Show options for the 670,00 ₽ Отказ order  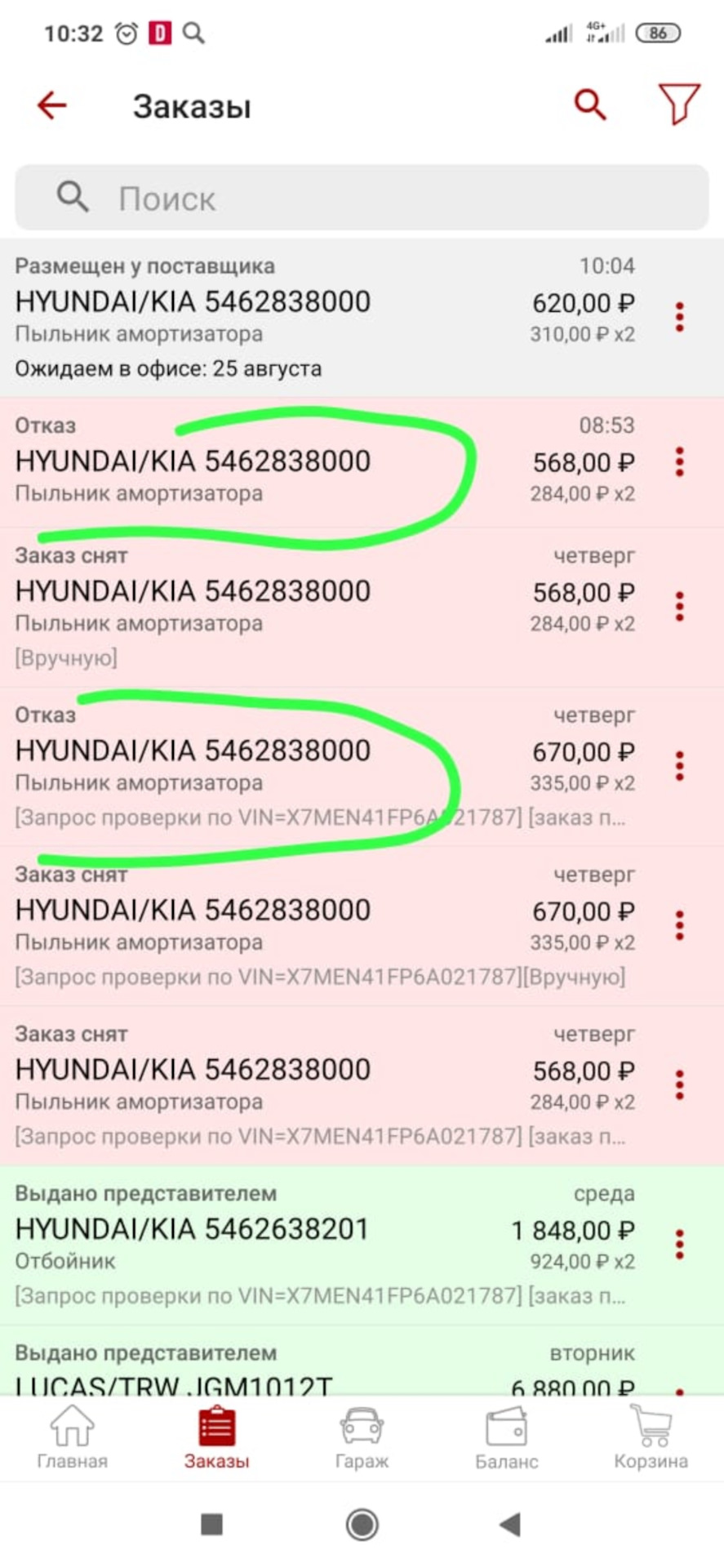coord(679,766)
